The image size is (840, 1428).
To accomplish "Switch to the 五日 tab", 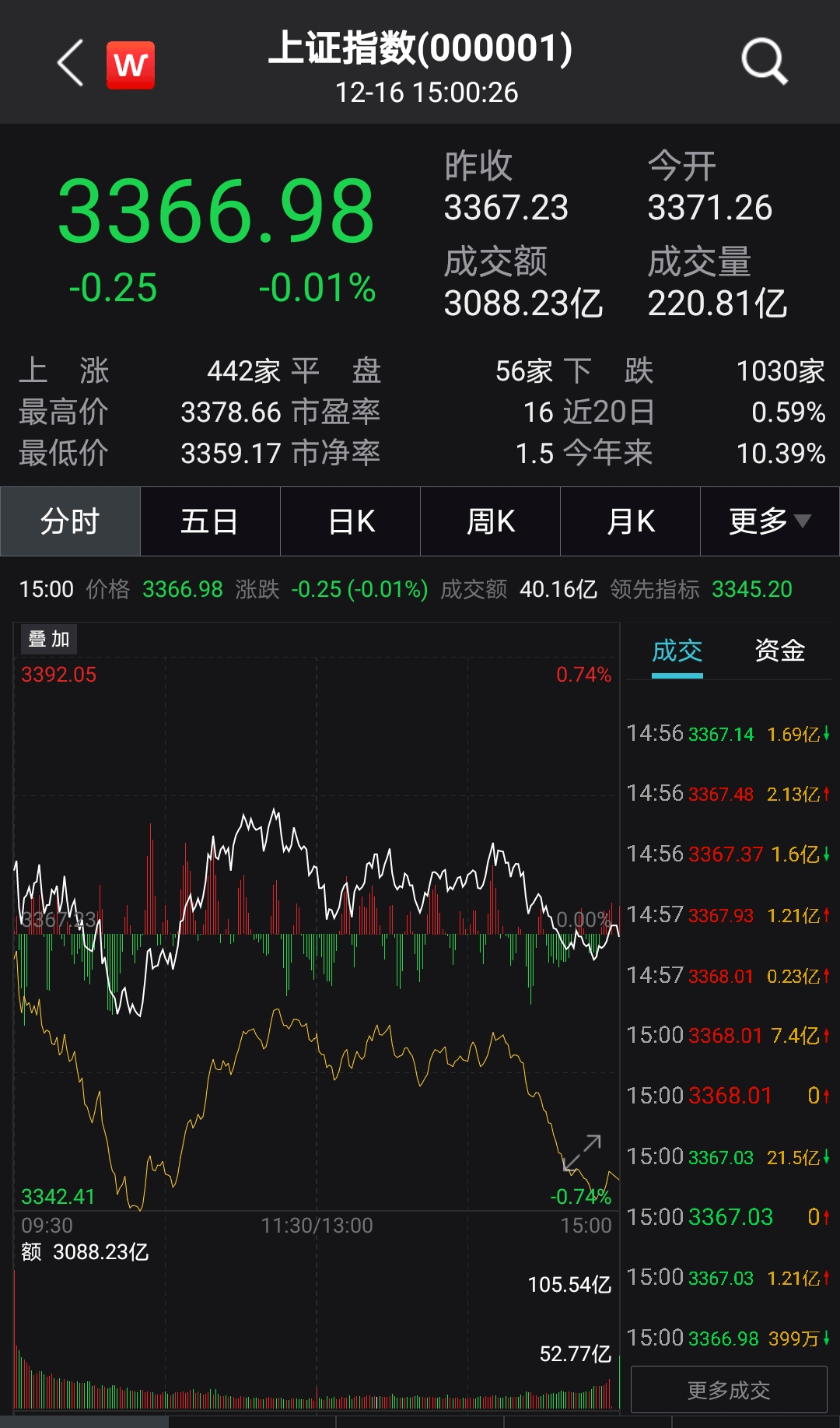I will click(210, 521).
